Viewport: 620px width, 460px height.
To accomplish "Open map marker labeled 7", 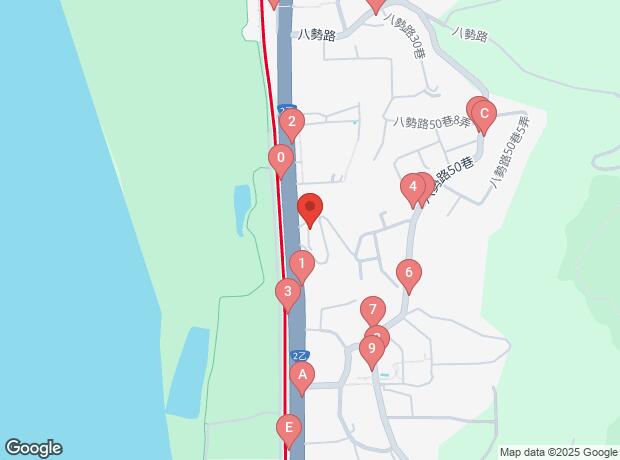I will [x=371, y=310].
